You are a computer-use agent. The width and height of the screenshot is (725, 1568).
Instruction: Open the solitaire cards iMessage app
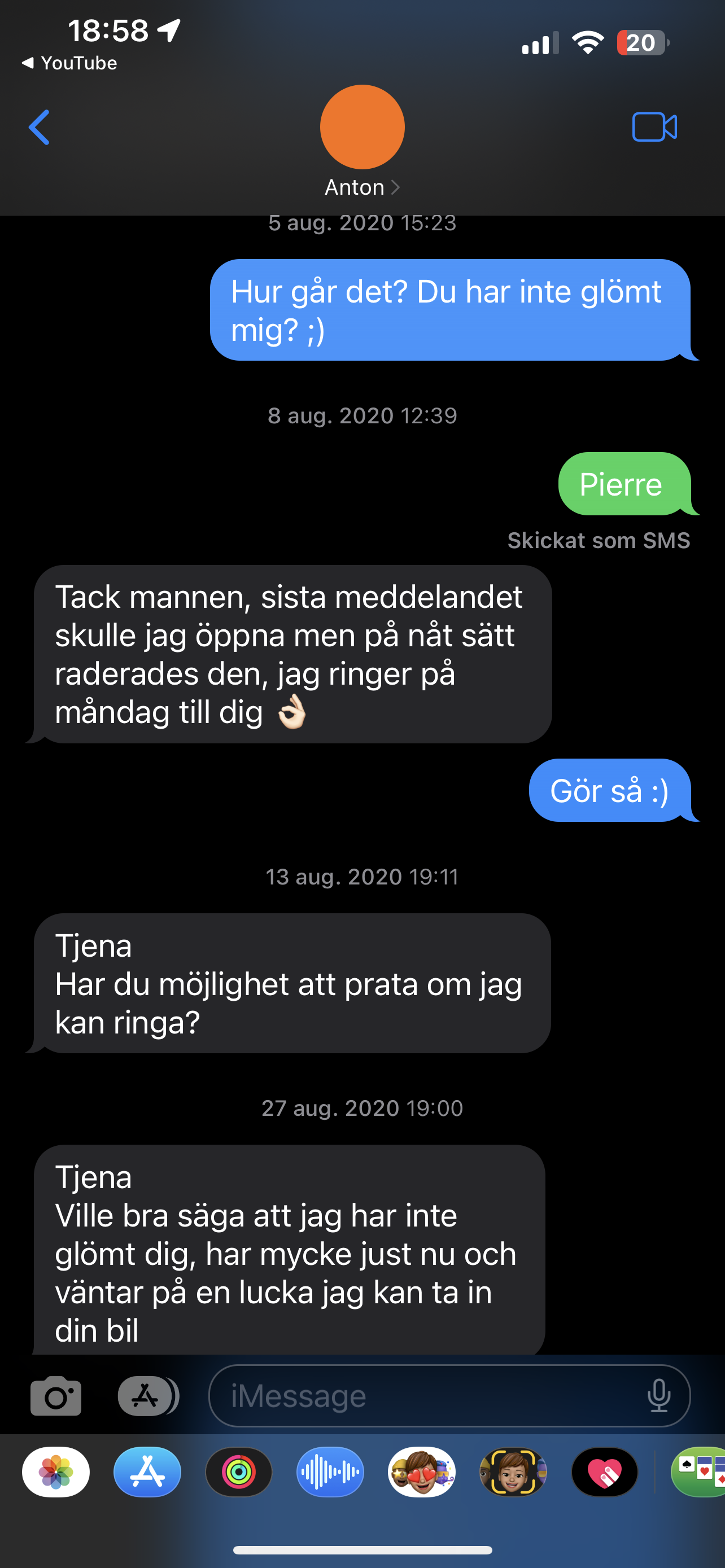(x=699, y=1472)
